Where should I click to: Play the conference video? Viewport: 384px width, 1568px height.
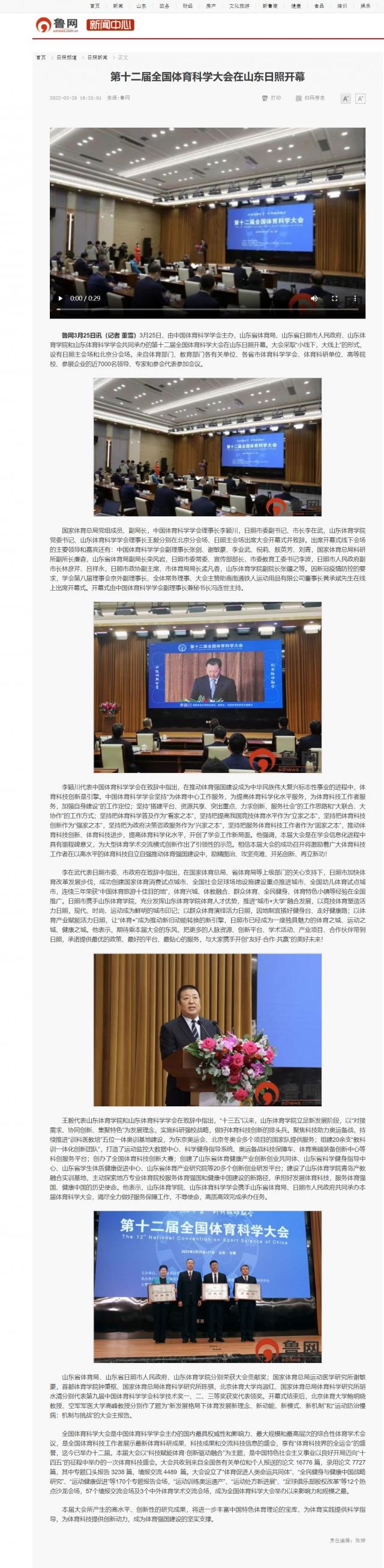[61, 298]
